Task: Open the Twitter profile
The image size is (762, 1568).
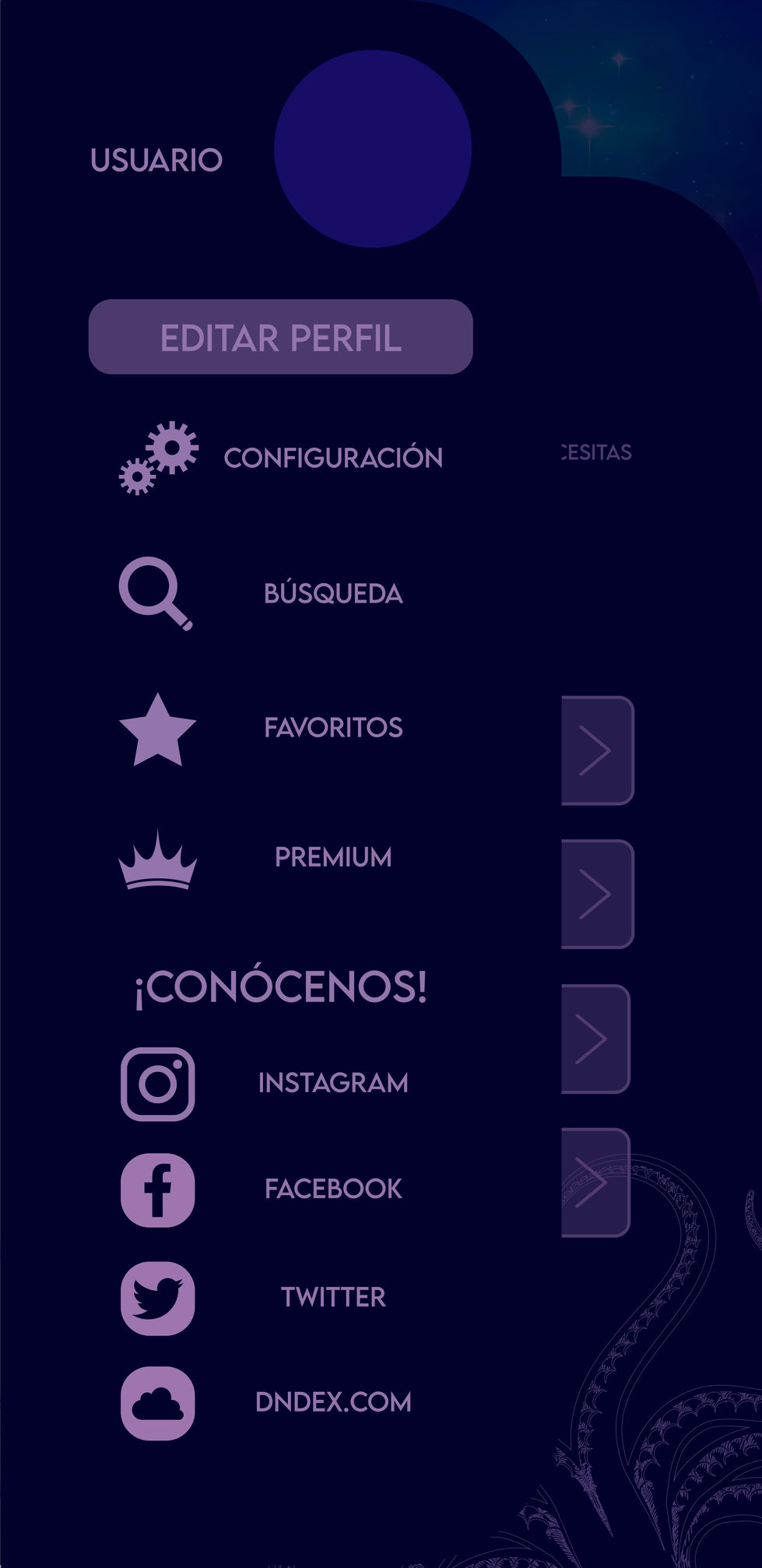Action: [x=332, y=1297]
